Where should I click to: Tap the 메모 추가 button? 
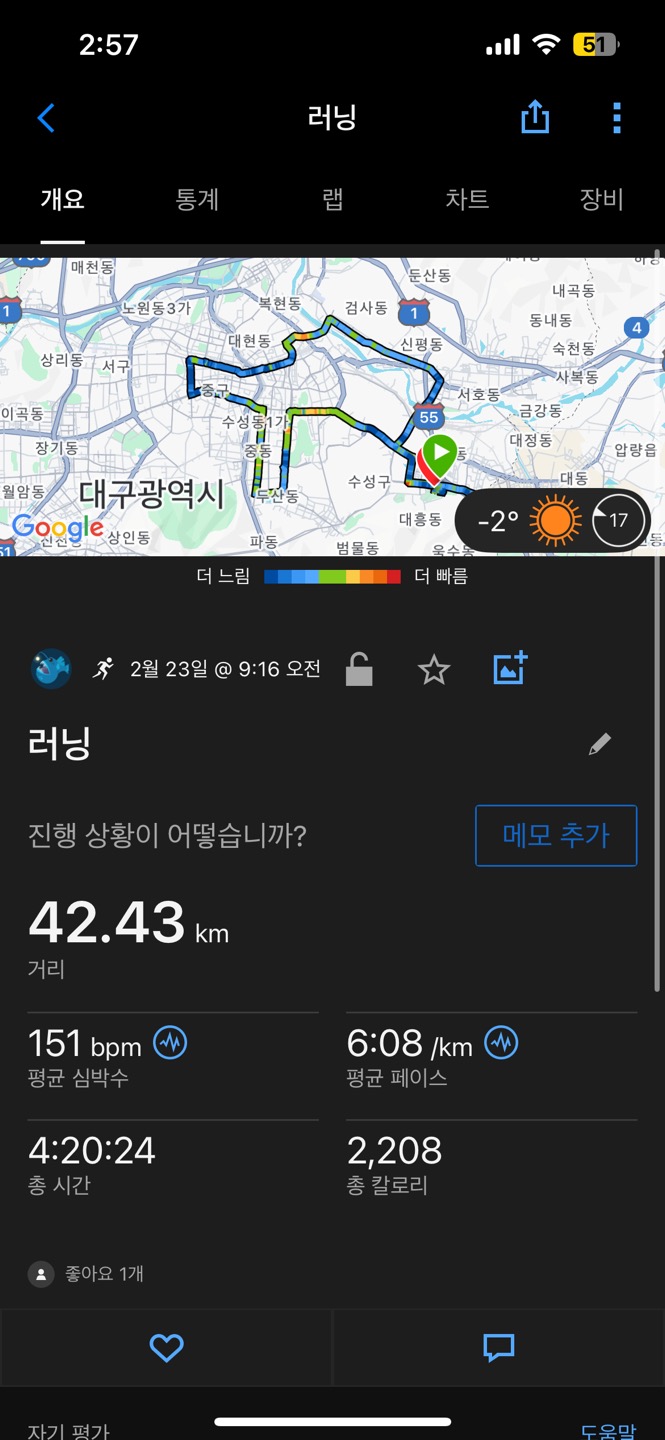pos(556,835)
